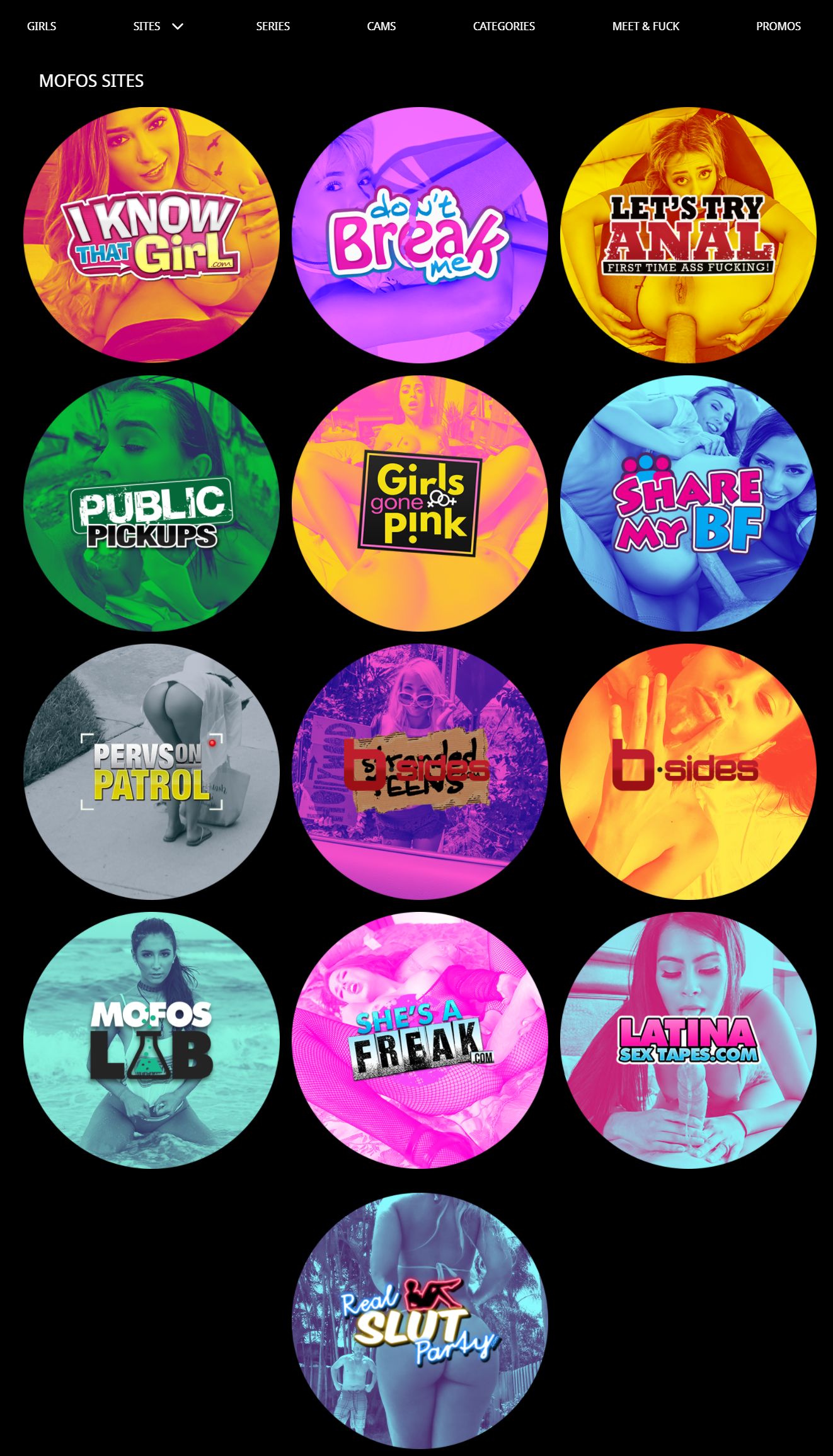
Task: Open the Cams link
Action: 381,26
